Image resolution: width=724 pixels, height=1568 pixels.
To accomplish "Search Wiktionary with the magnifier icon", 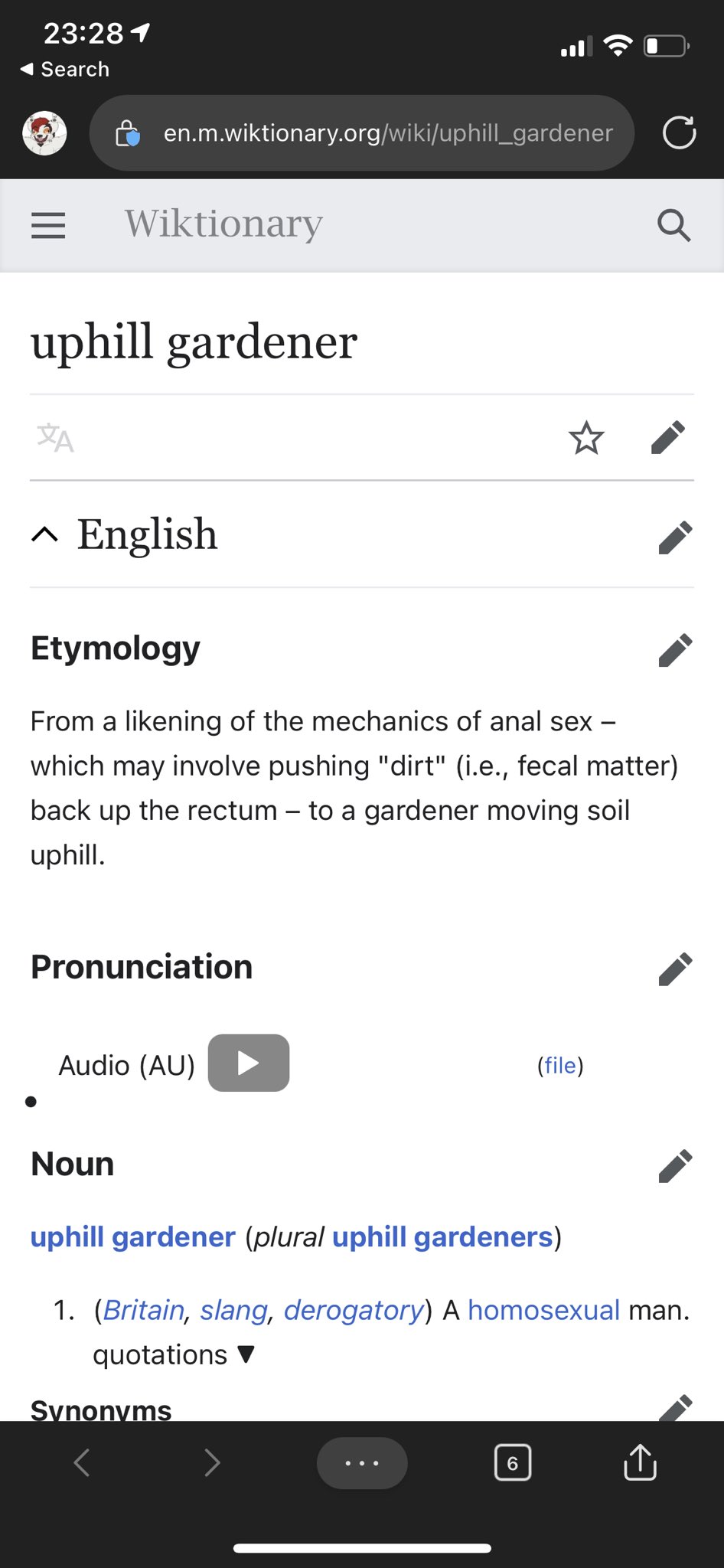I will click(x=673, y=225).
